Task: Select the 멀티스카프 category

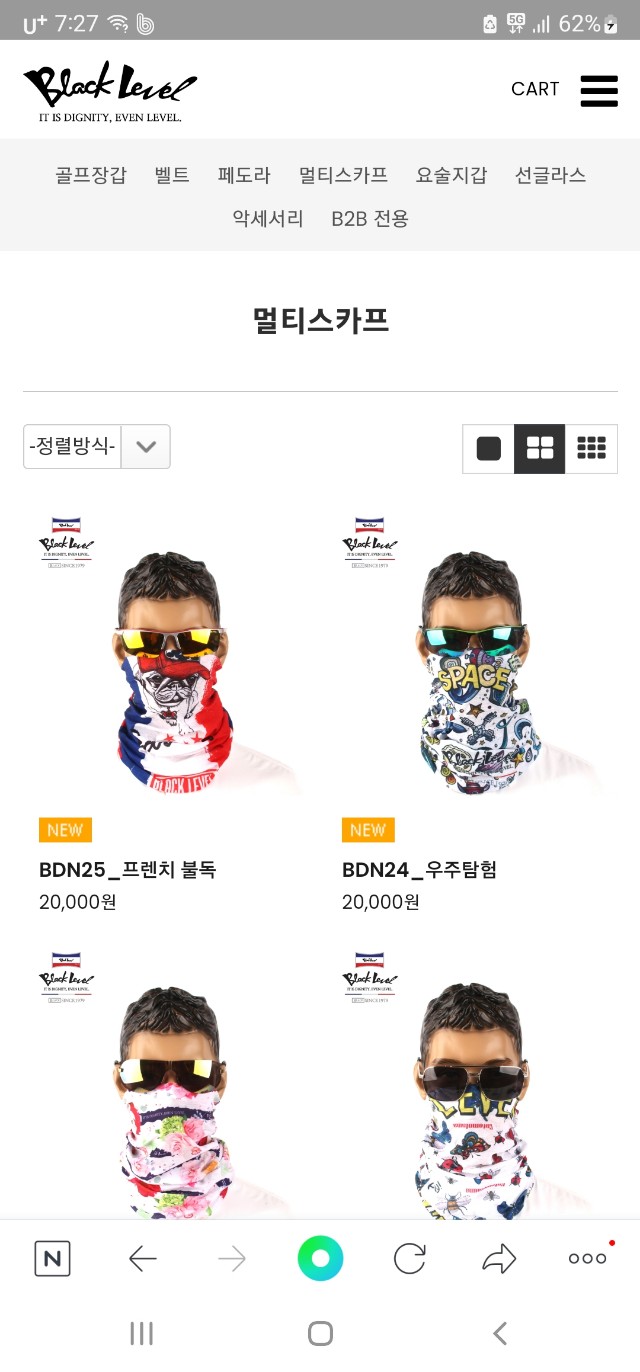Action: [343, 175]
